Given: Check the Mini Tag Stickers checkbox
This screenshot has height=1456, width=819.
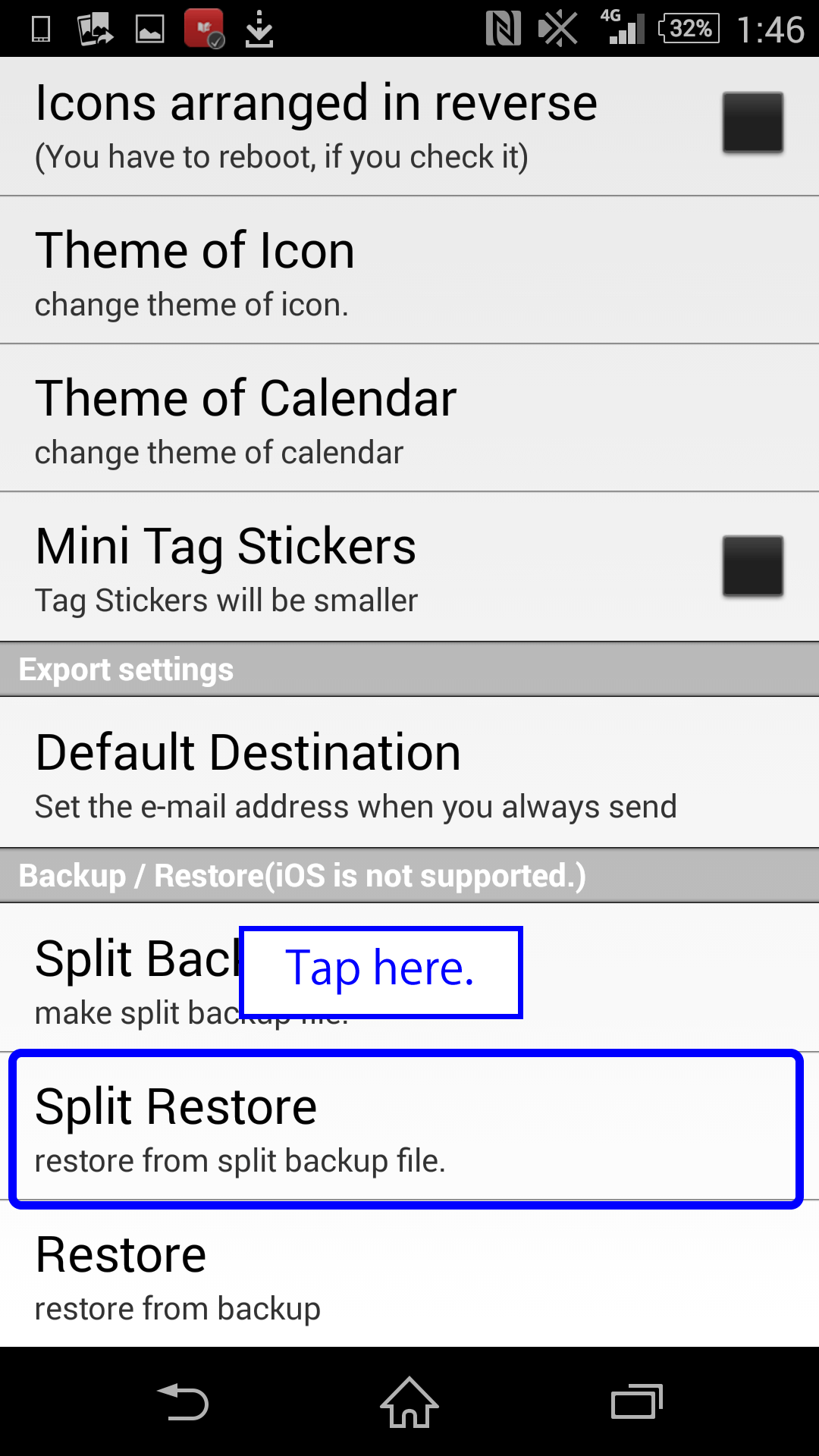Looking at the screenshot, I should tap(752, 566).
